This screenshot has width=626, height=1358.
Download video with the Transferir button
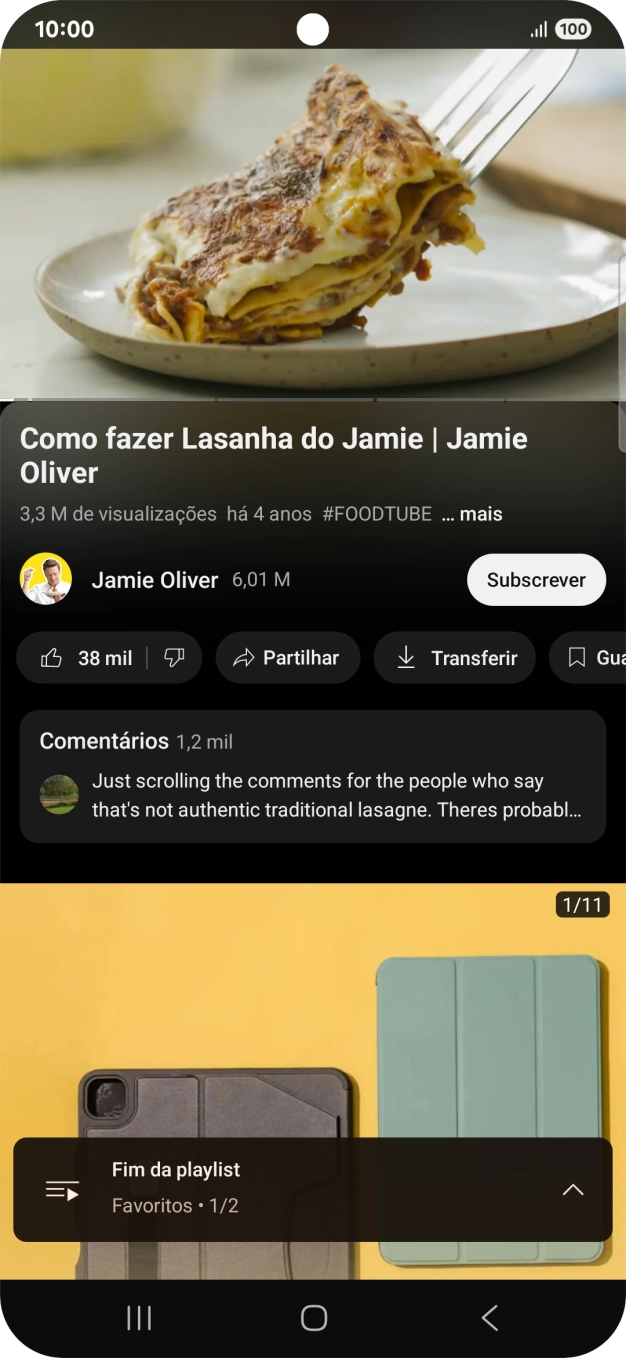454,658
